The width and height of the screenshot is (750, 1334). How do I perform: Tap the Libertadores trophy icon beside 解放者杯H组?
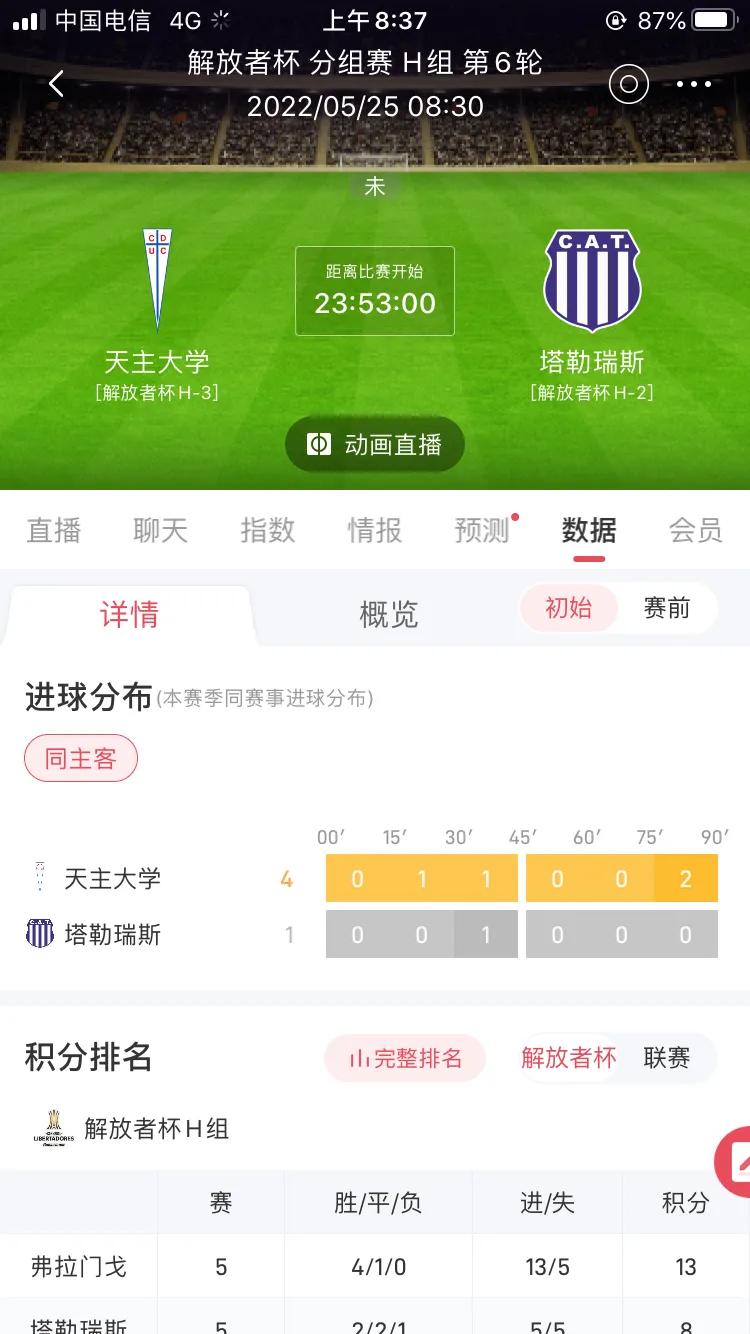click(53, 1127)
